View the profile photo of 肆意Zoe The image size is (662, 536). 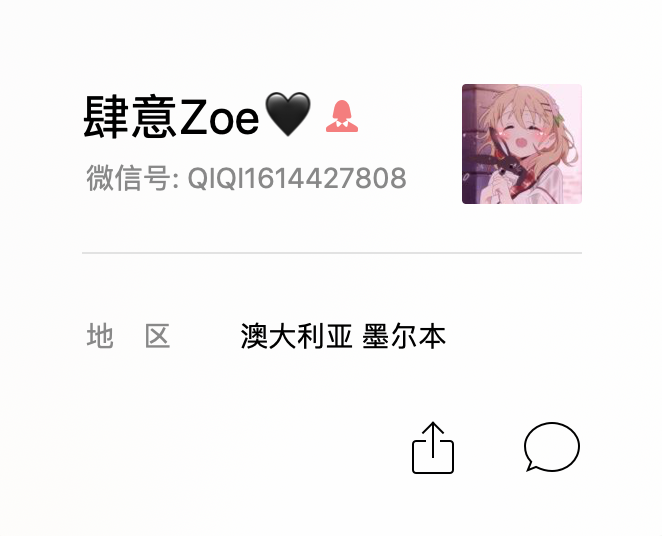pos(521,144)
